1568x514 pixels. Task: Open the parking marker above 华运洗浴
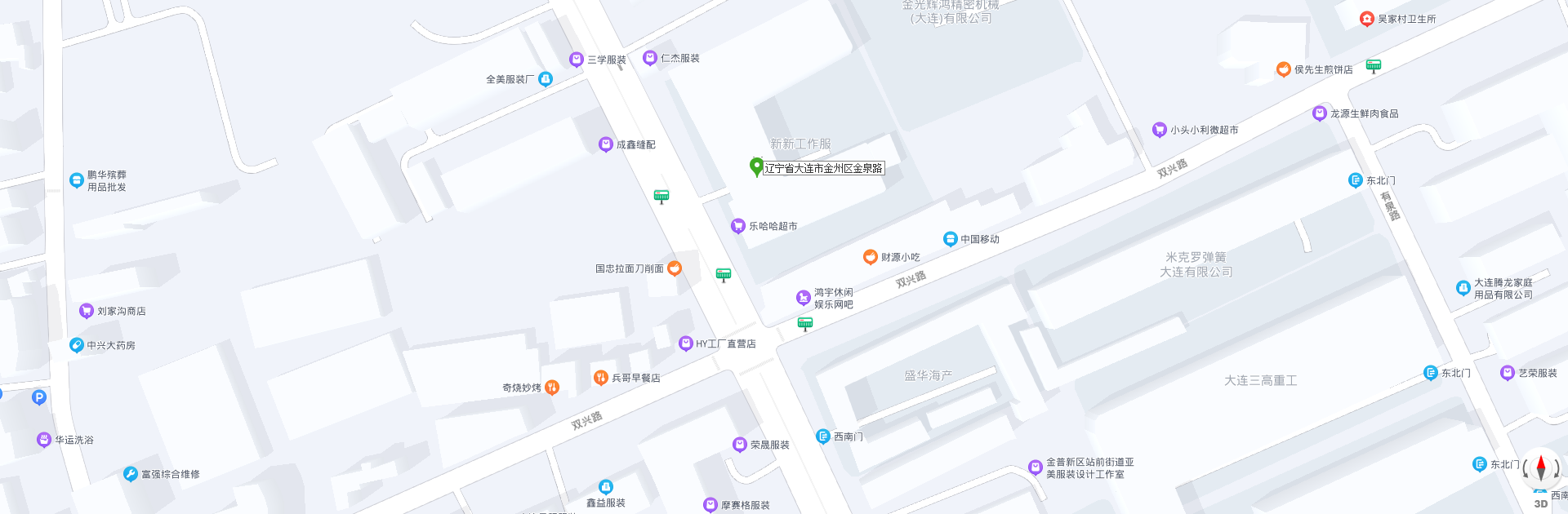pos(39,397)
